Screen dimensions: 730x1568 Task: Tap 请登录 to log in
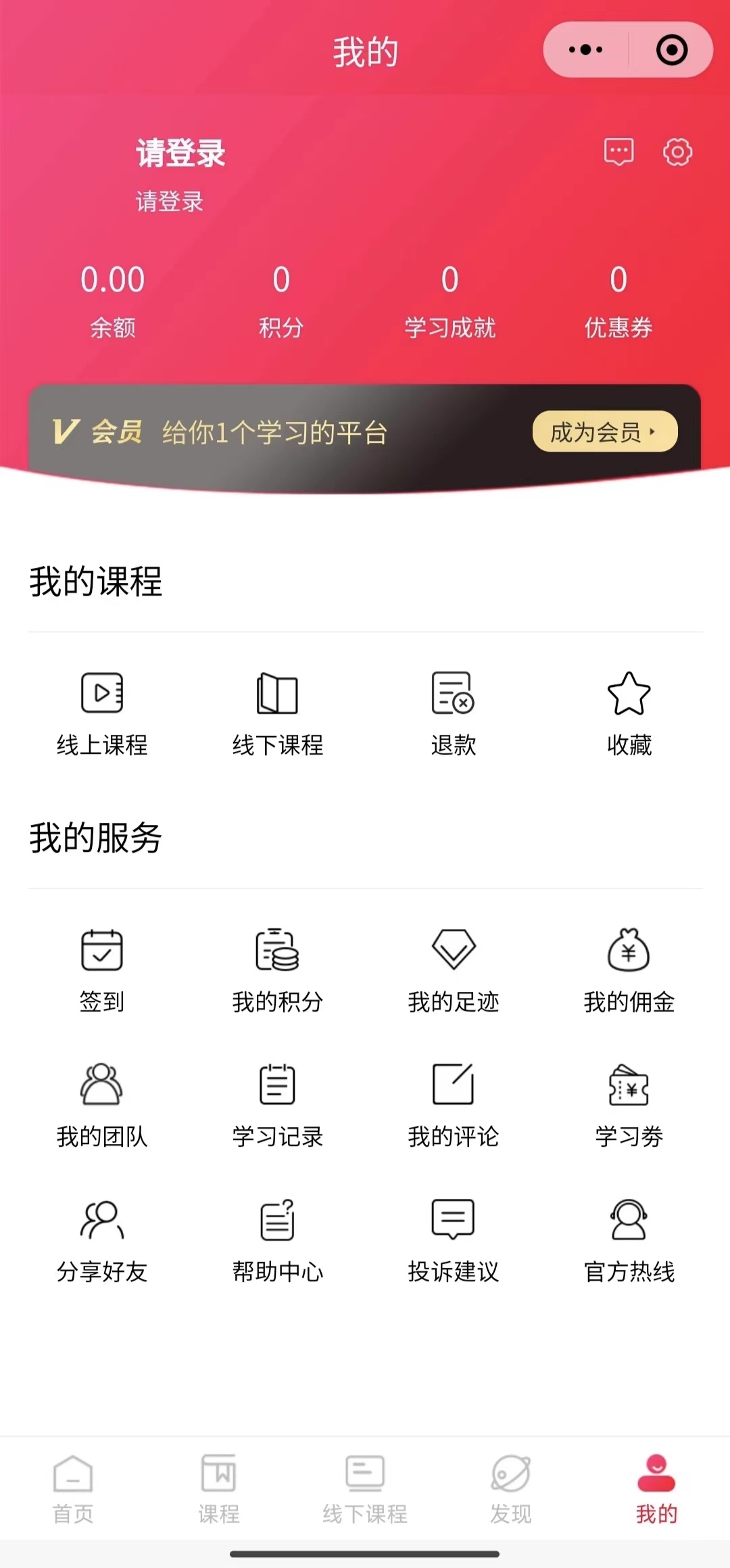point(180,153)
